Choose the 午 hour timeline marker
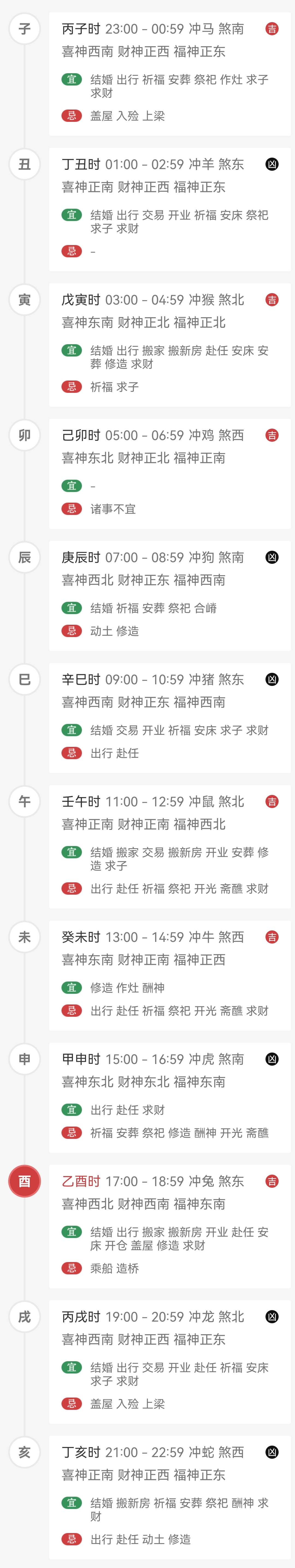 pyautogui.click(x=24, y=802)
